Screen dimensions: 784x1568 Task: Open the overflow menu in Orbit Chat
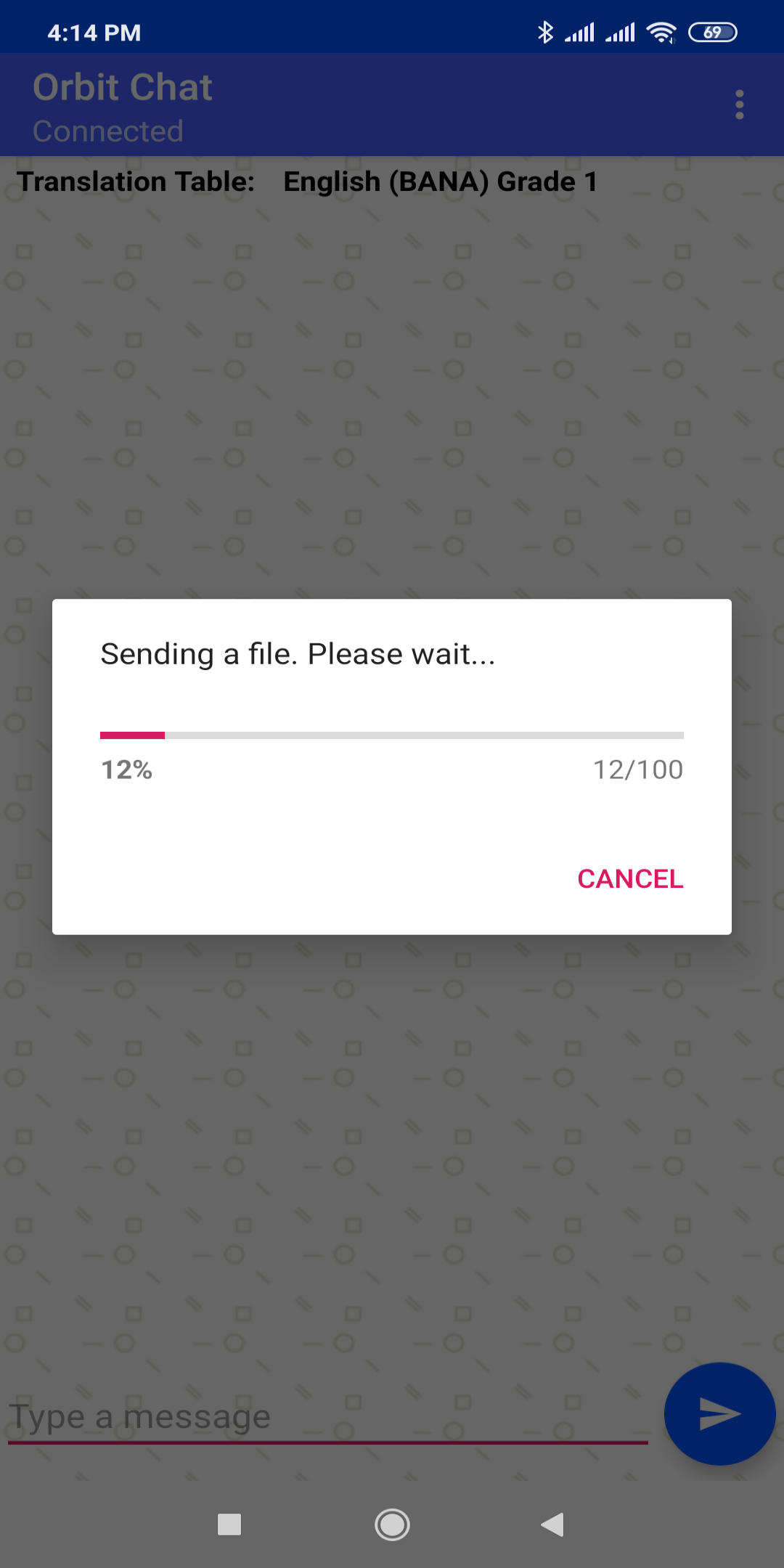739,105
